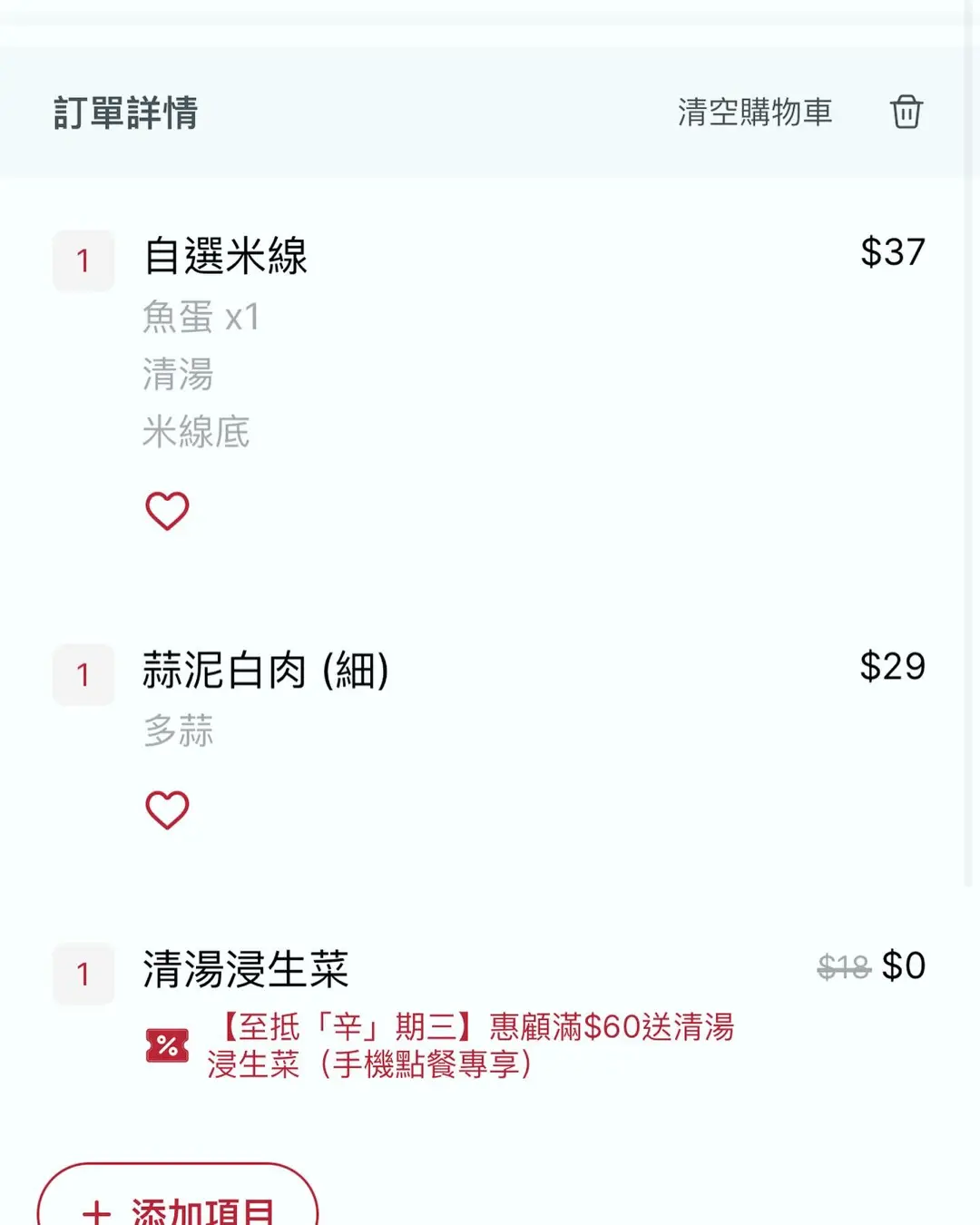This screenshot has height=1225, width=980.
Task: Like the 蒜泥白肉 (細) item with the heart
Action: coord(167,810)
